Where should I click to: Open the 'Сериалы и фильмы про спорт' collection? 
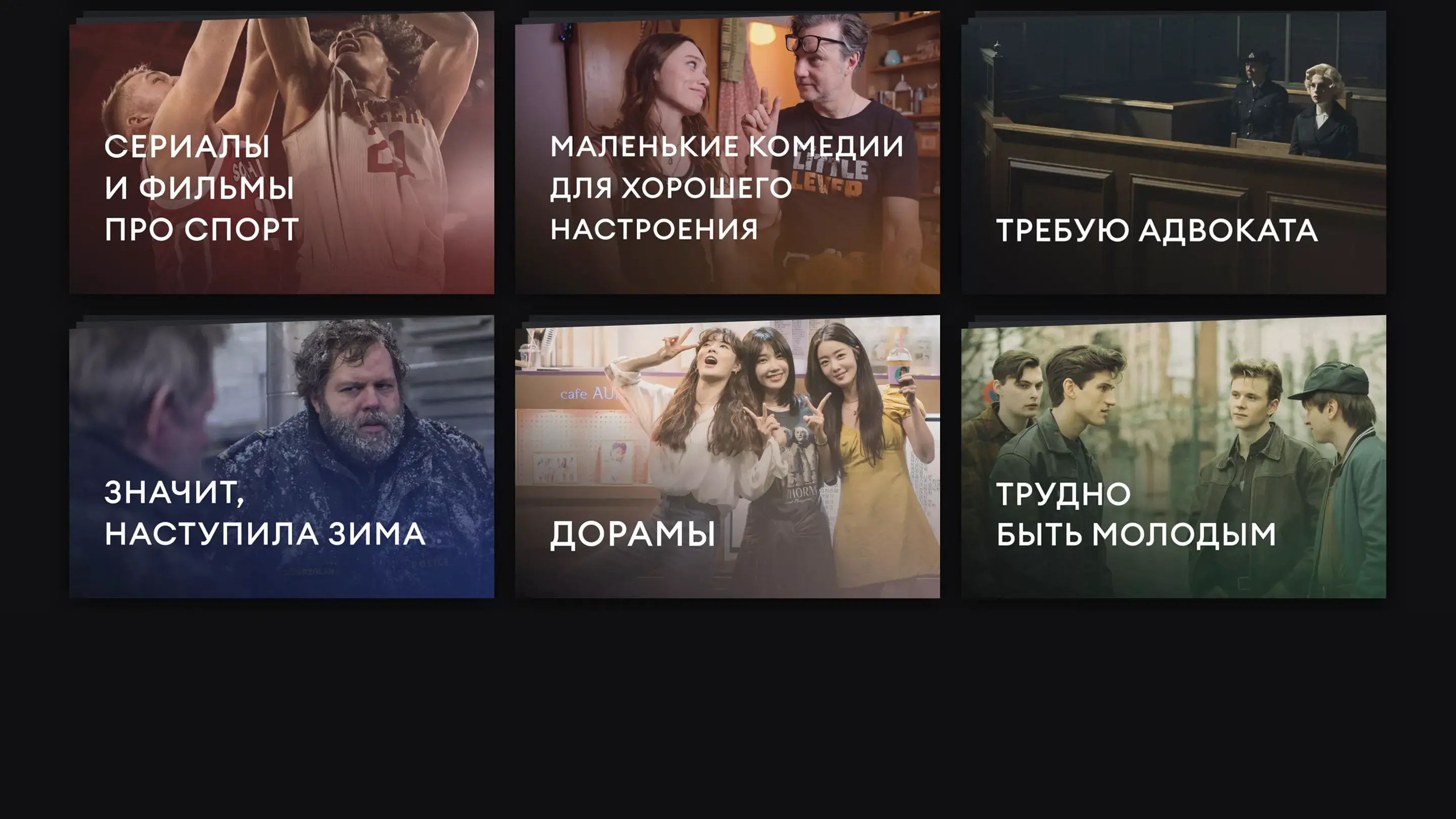[282, 153]
